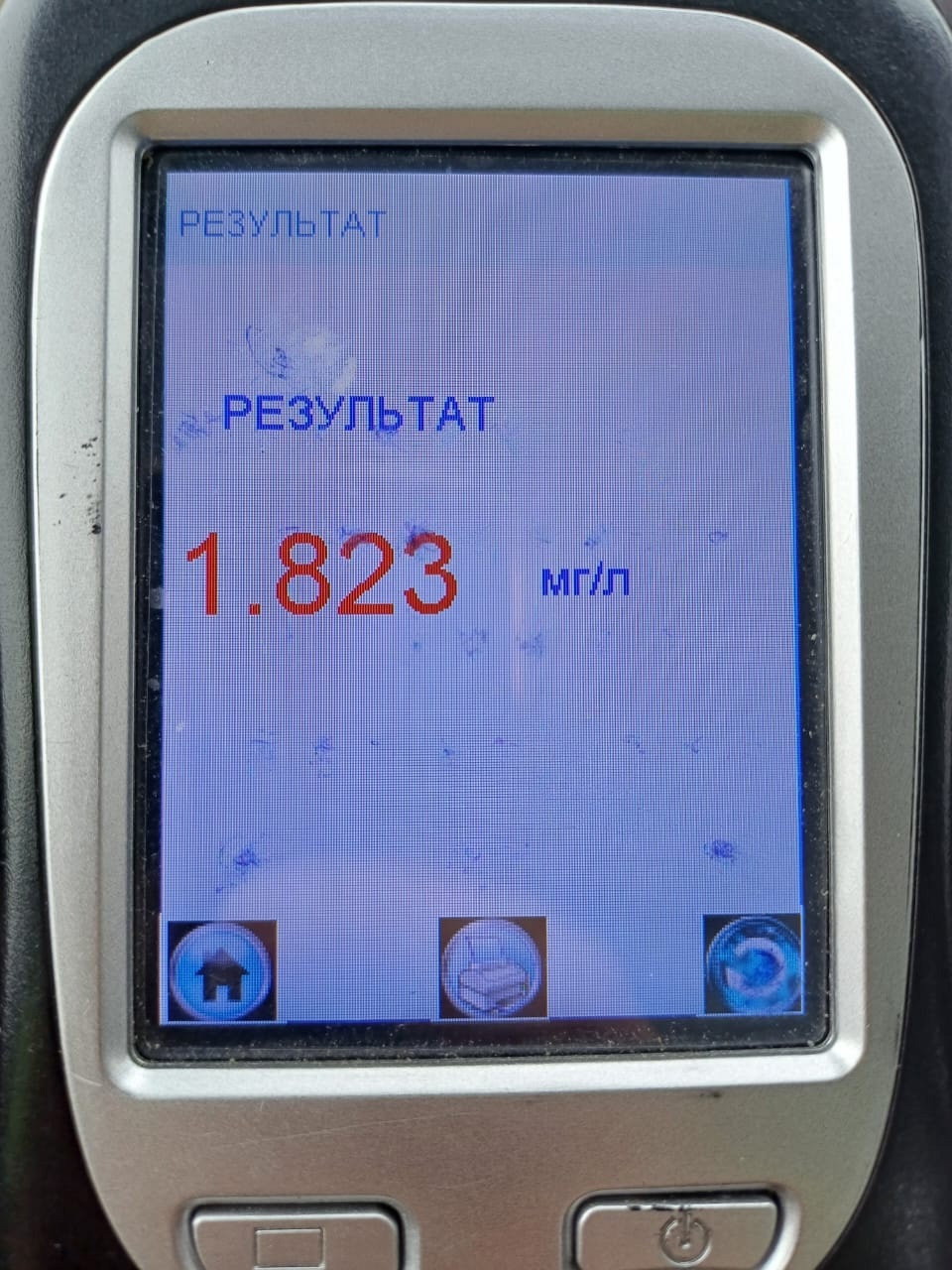
Task: Print the test result
Action: 493,967
